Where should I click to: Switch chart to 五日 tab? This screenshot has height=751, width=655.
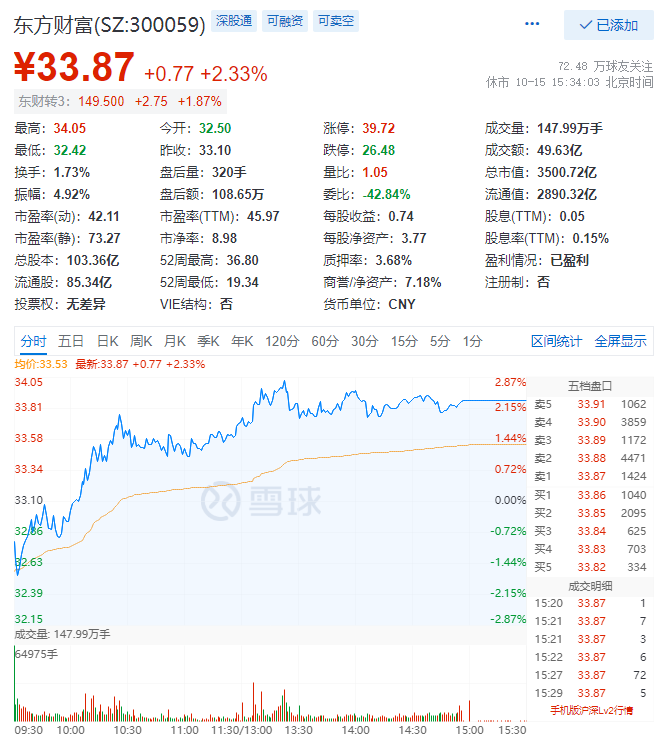coord(71,341)
